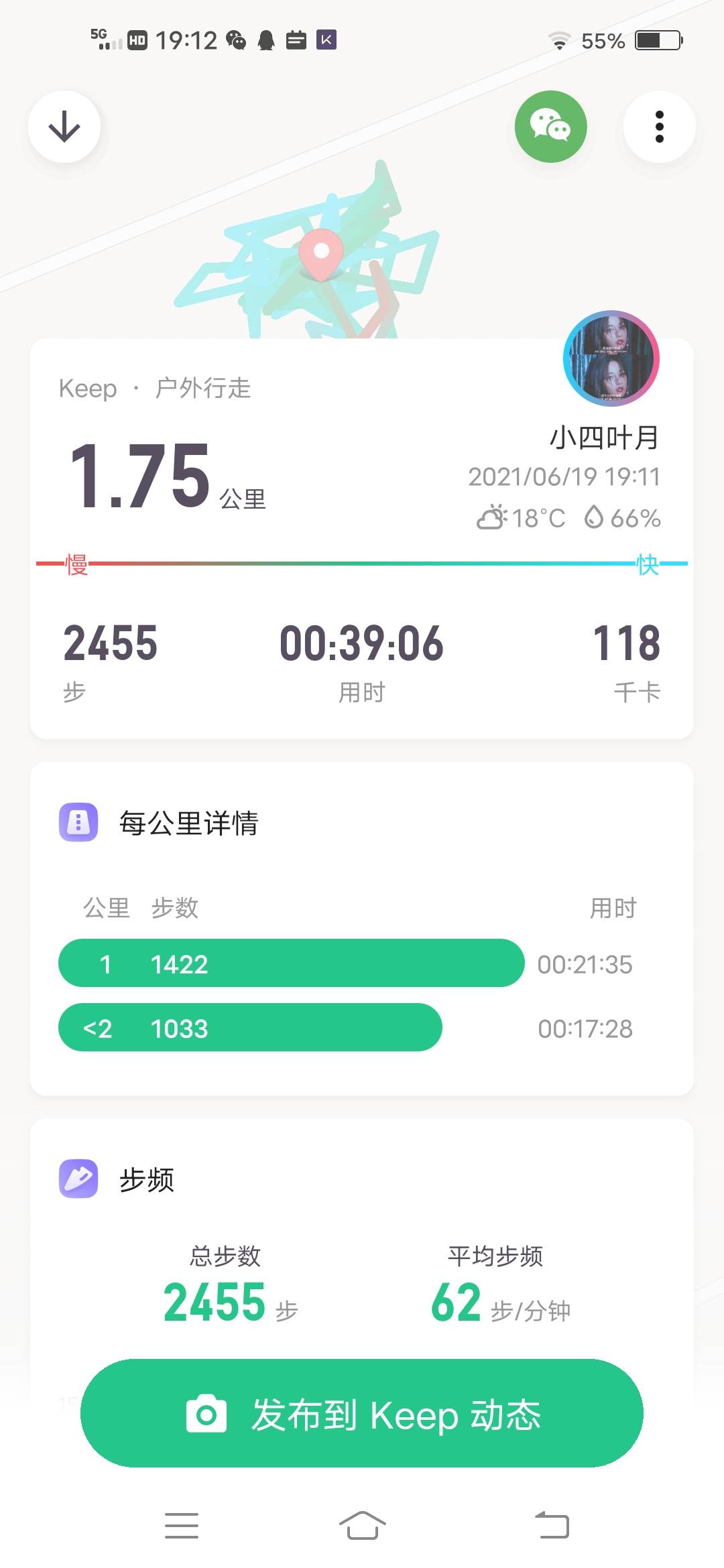This screenshot has width=724, height=1568.
Task: Open 小四叶月's profile avatar
Action: pos(611,358)
